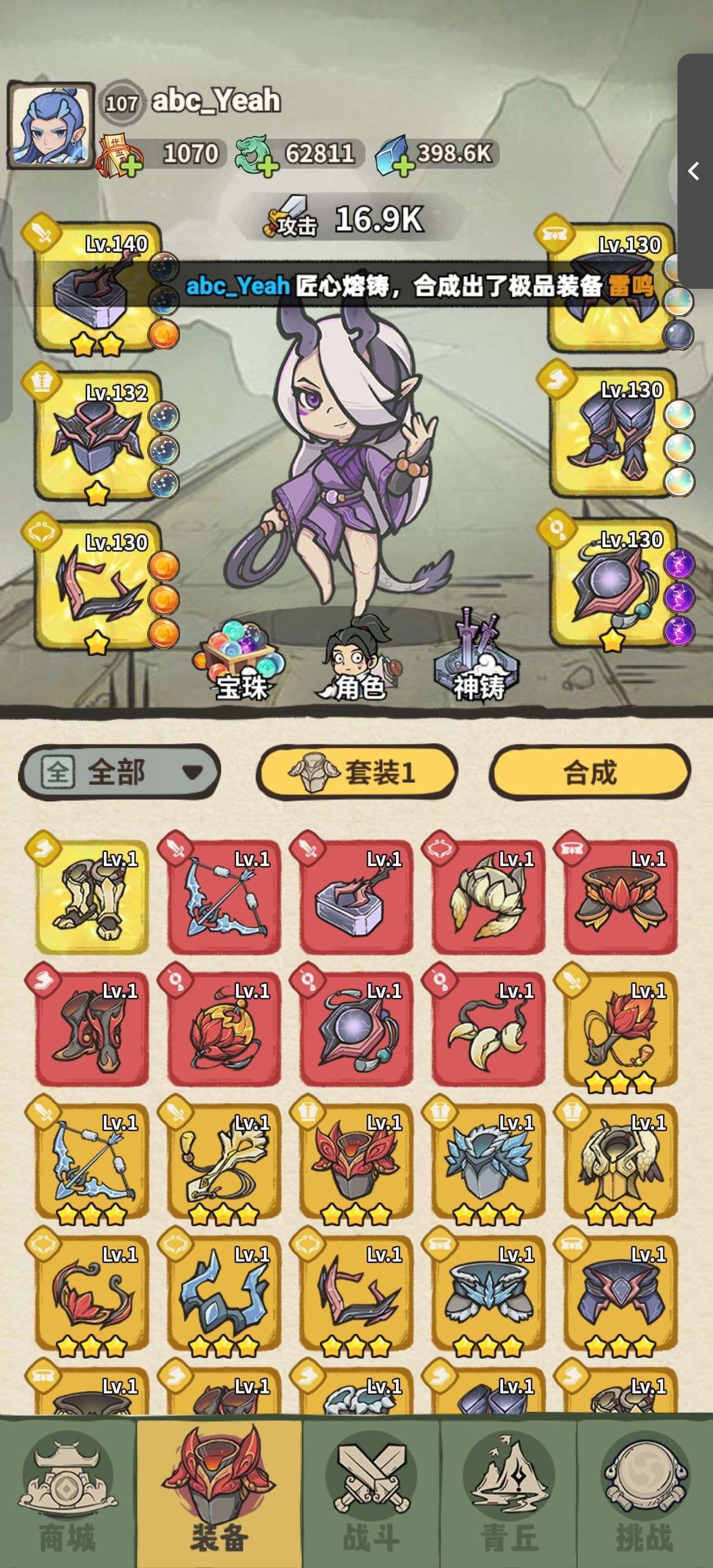Open the equipped Lv.140 weapon
Viewport: 713px width, 1568px height.
(98, 286)
